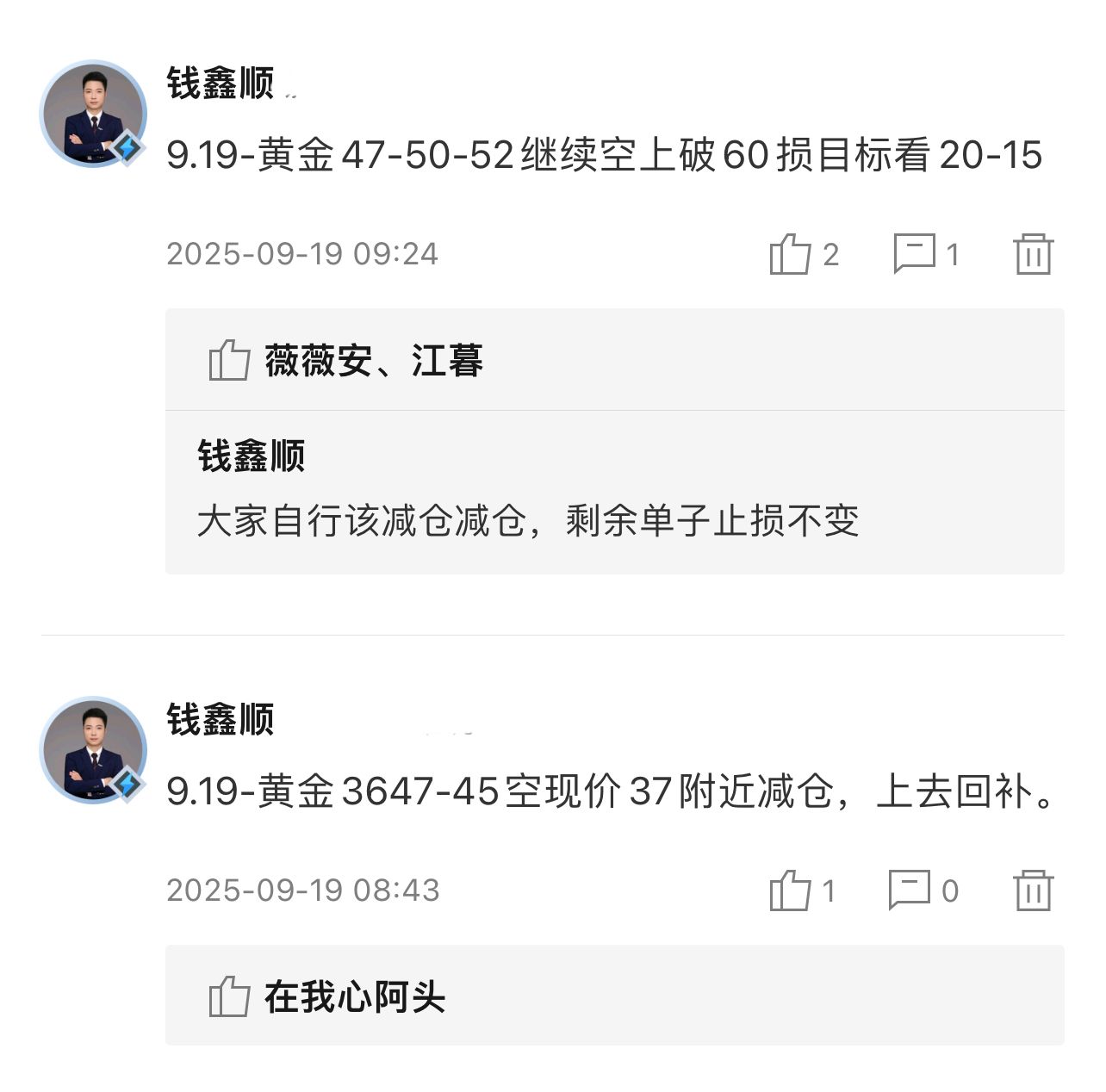Like the 08:43 post about 黄金 3647-45
This screenshot has height=1092, width=1106.
click(791, 890)
